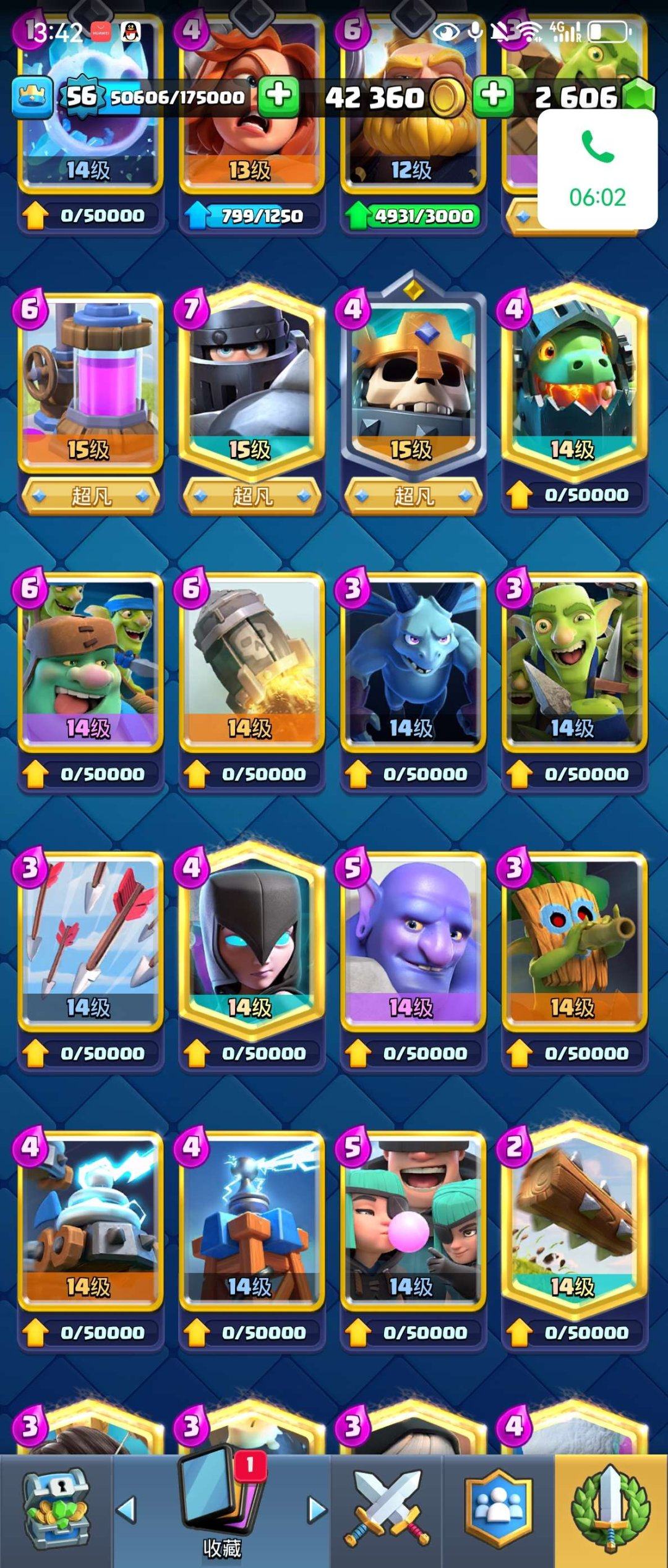The height and width of the screenshot is (1568, 668).
Task: Open the Inferno Dragon card
Action: pyautogui.click(x=574, y=383)
